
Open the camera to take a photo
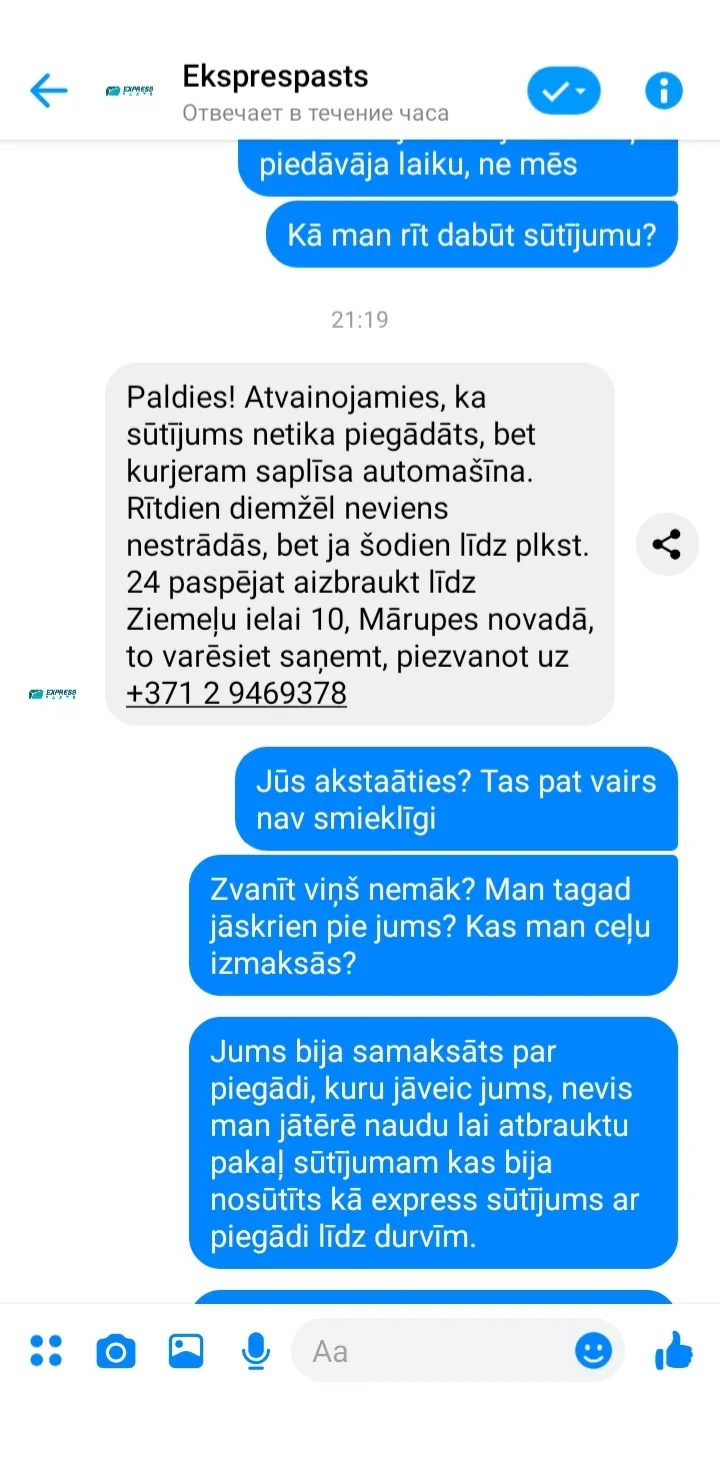(x=116, y=1352)
